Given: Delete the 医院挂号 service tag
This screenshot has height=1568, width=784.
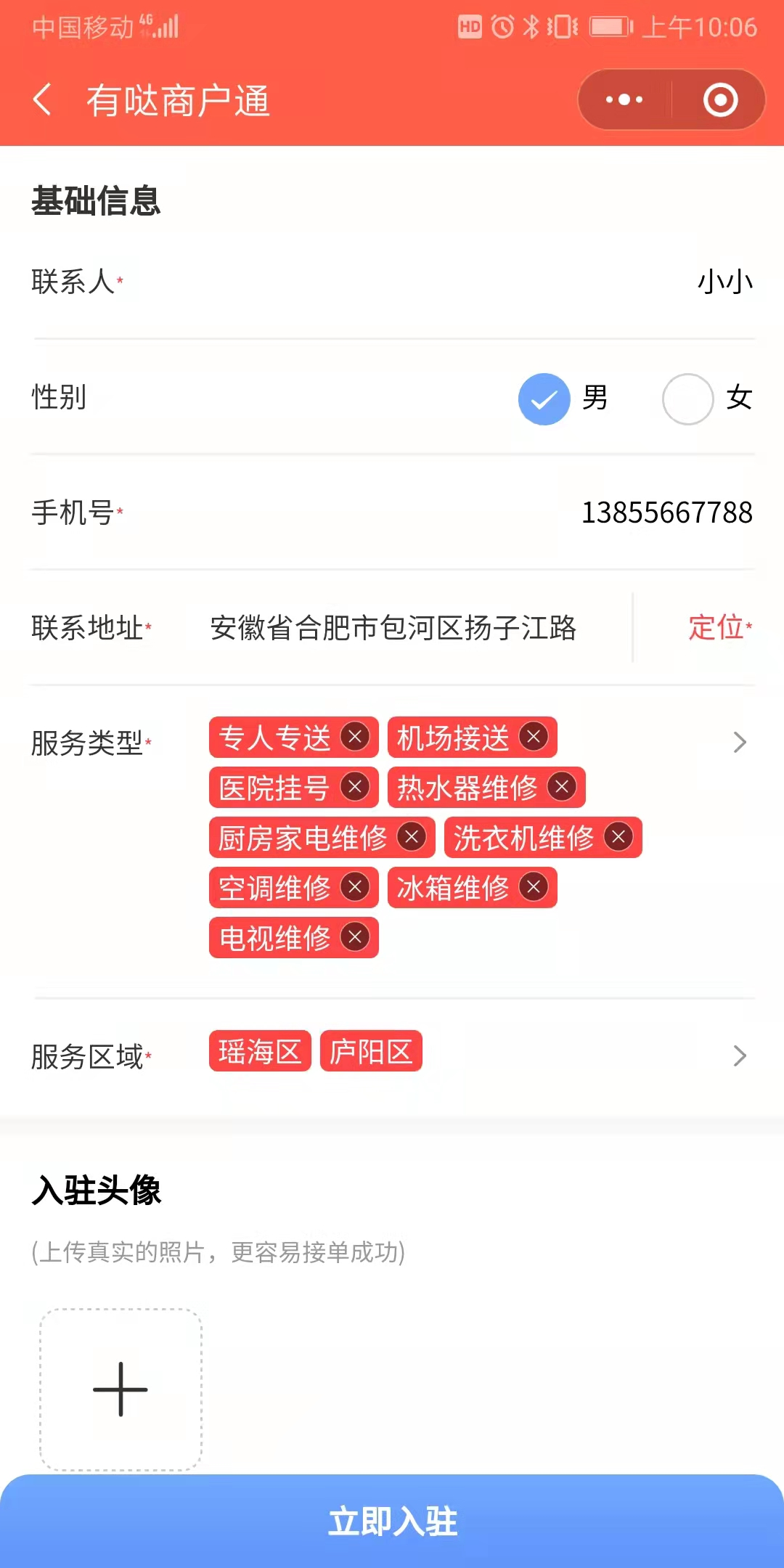Looking at the screenshot, I should [355, 787].
